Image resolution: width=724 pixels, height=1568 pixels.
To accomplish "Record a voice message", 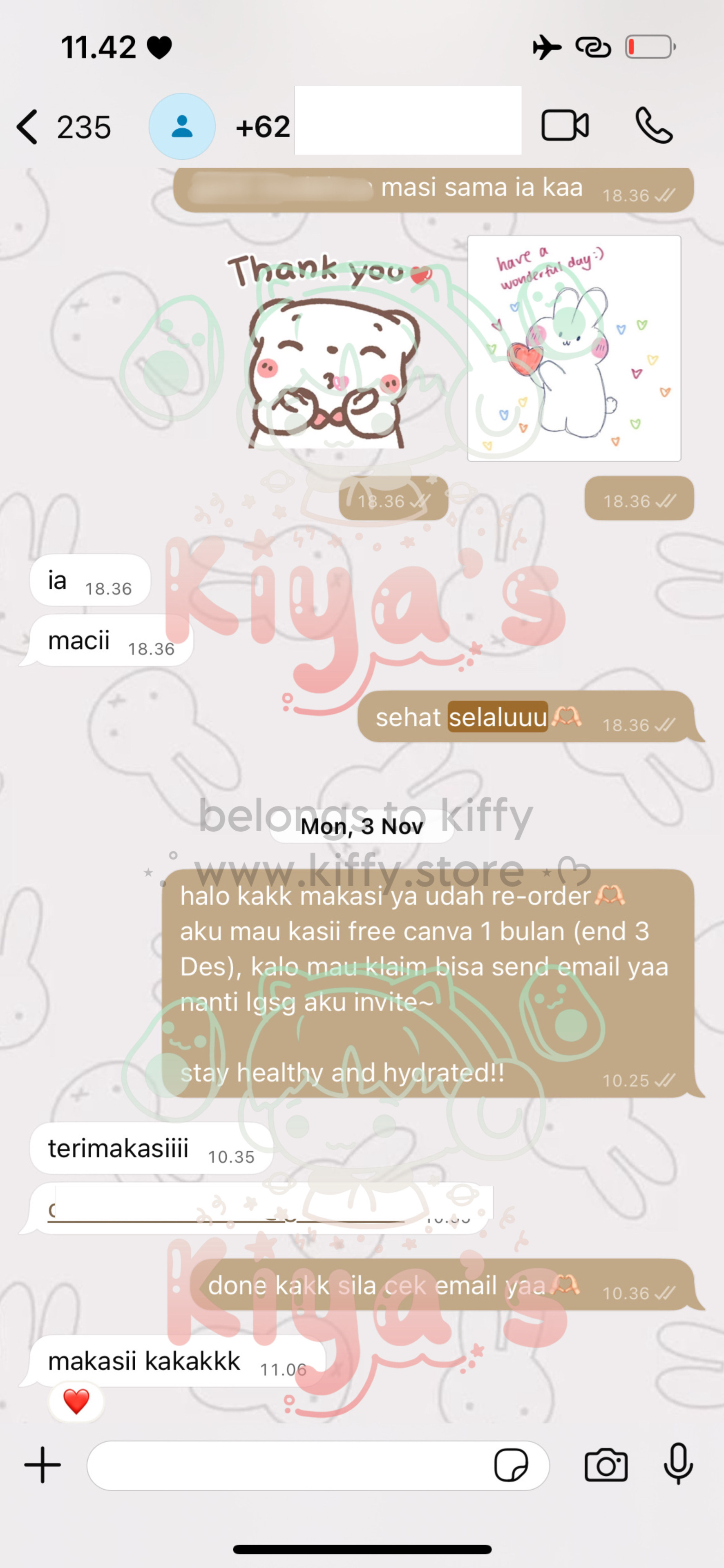I will click(678, 1464).
